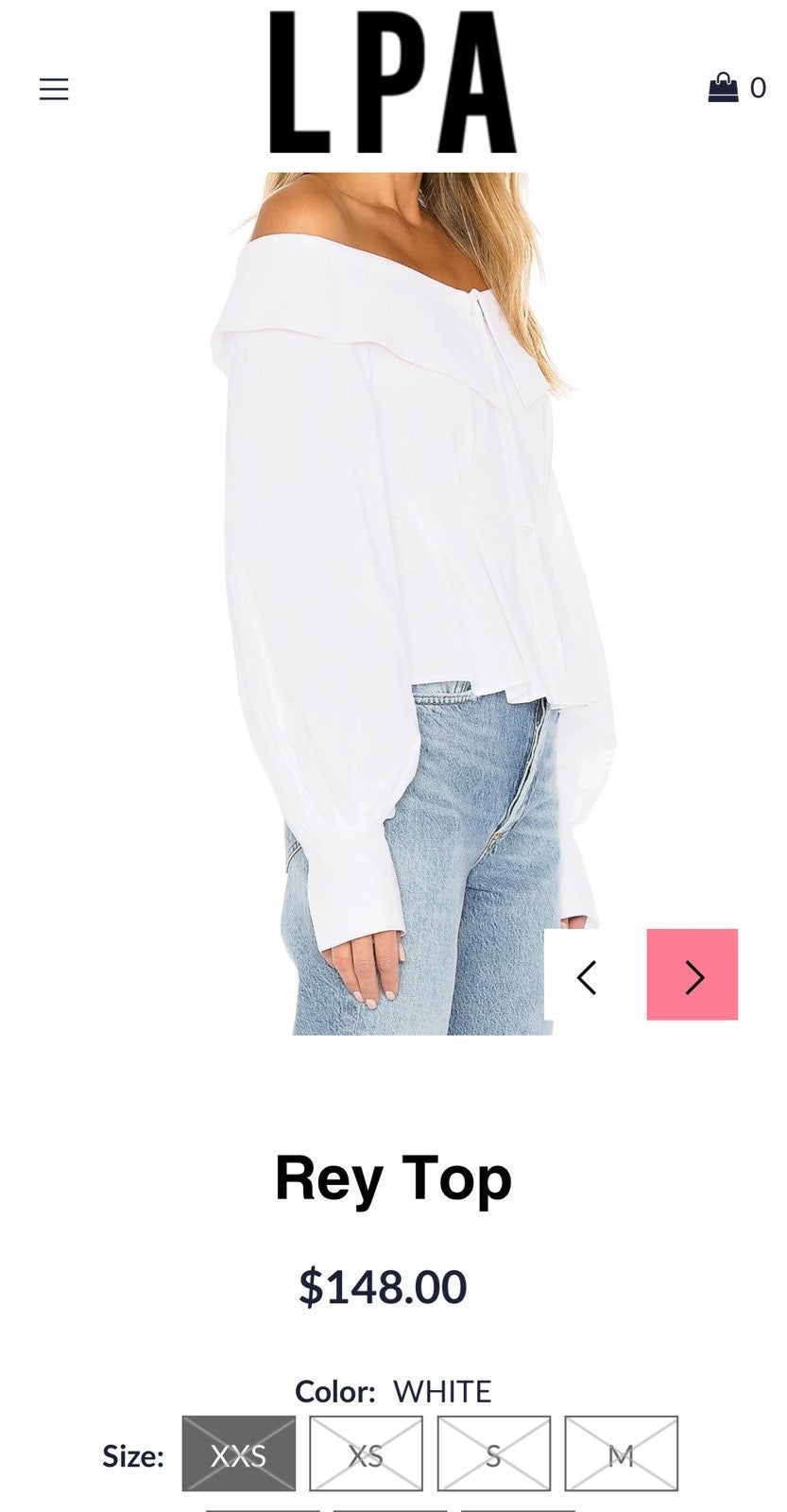Pick size M

pyautogui.click(x=622, y=1453)
